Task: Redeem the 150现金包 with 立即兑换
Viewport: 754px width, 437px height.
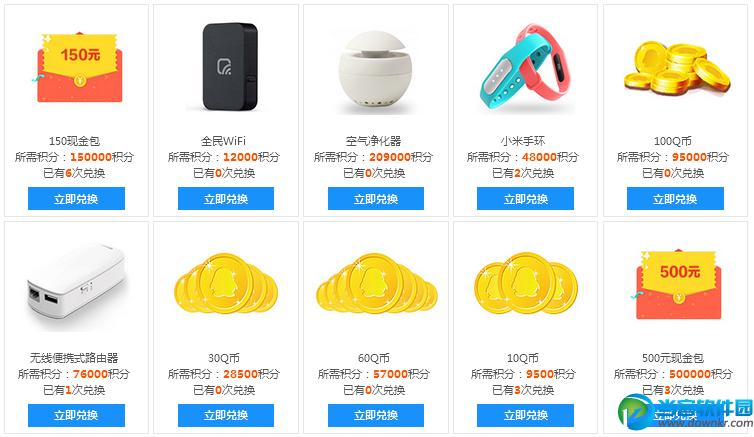Action: pyautogui.click(x=76, y=199)
